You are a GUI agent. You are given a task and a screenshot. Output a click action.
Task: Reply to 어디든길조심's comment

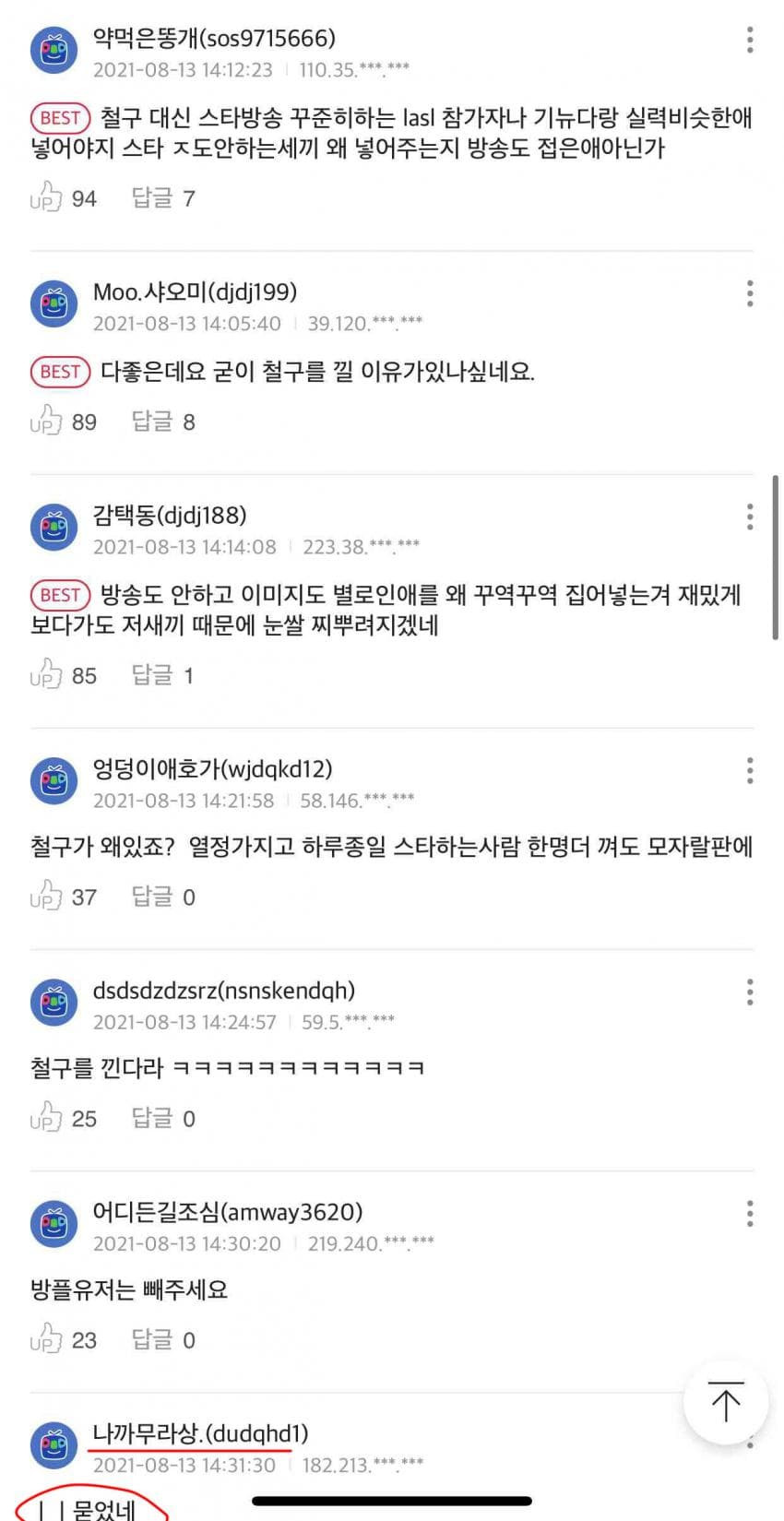162,1339
